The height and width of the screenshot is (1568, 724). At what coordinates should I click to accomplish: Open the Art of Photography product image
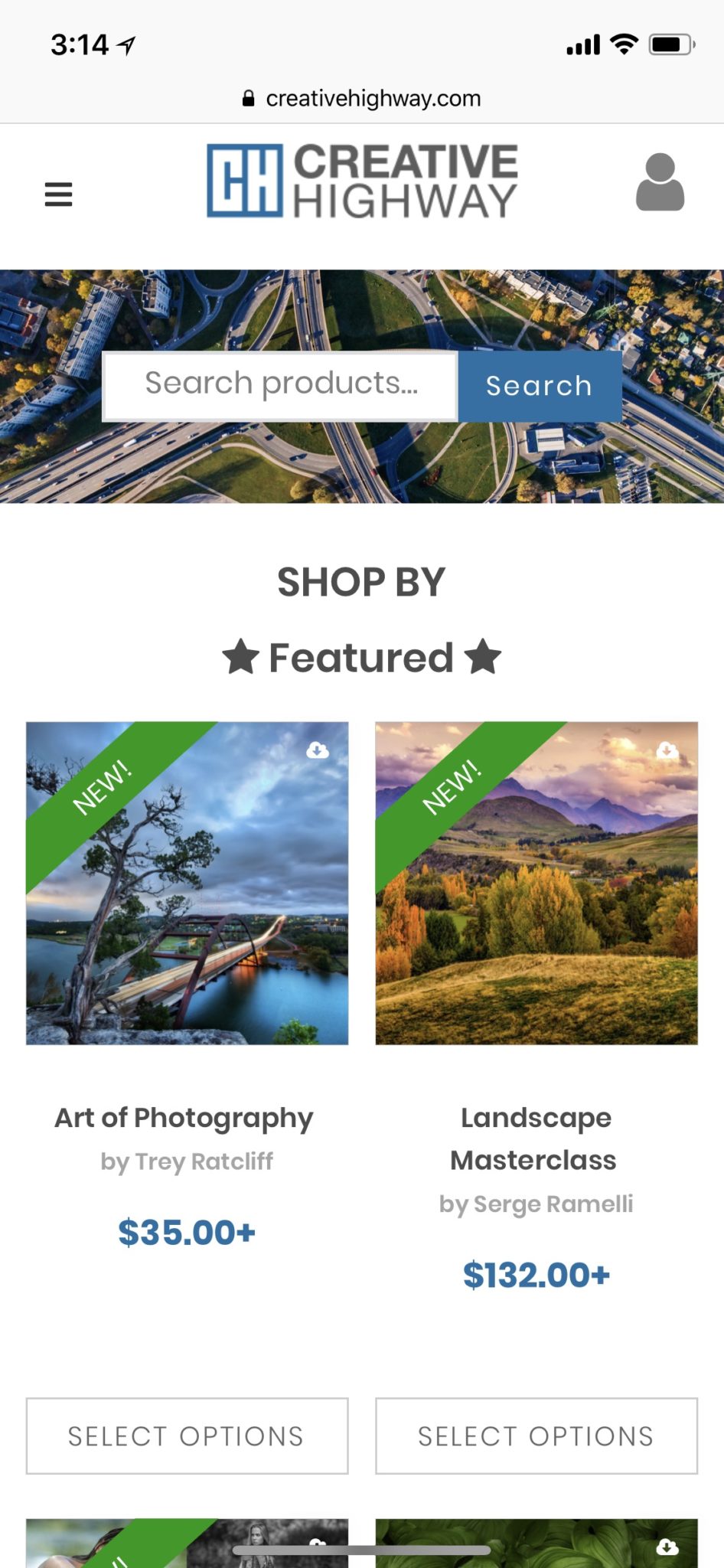click(x=188, y=883)
